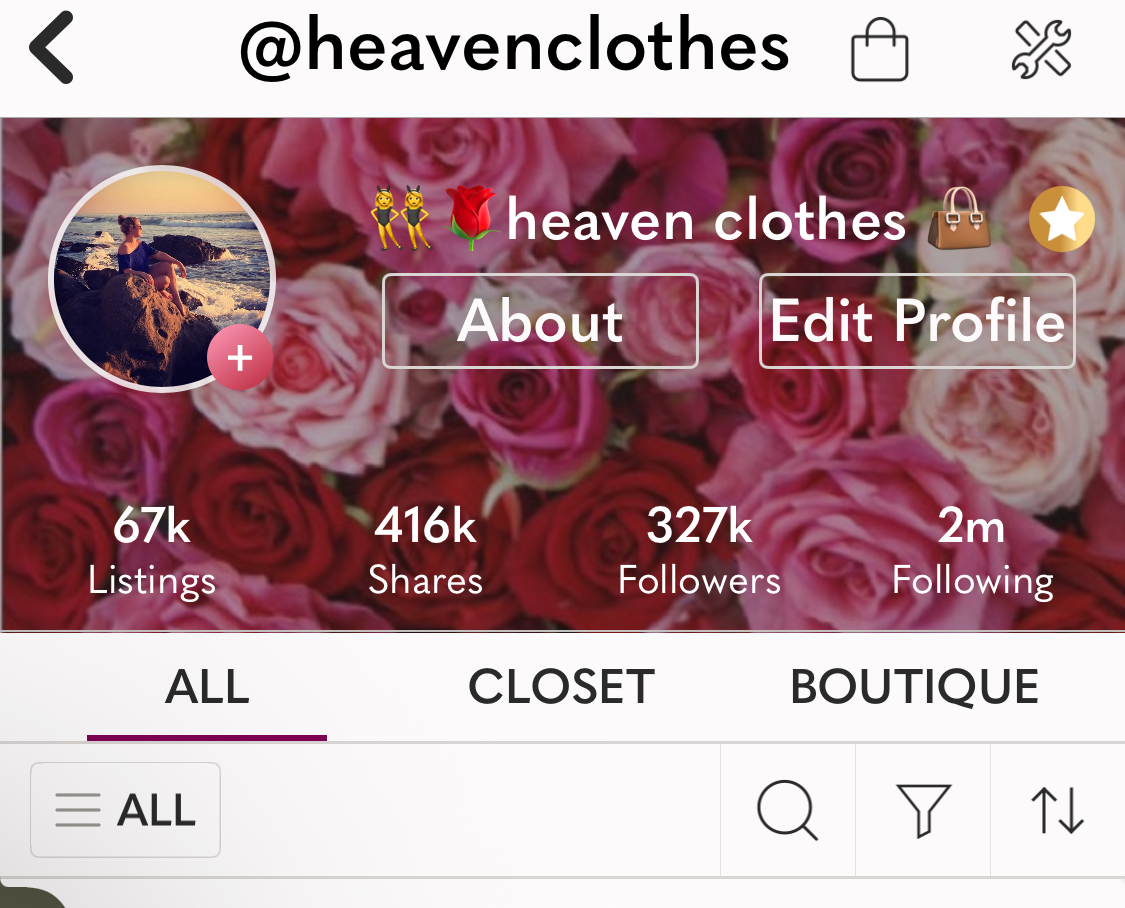The width and height of the screenshot is (1125, 908).
Task: Select the ALL tab
Action: [207, 688]
